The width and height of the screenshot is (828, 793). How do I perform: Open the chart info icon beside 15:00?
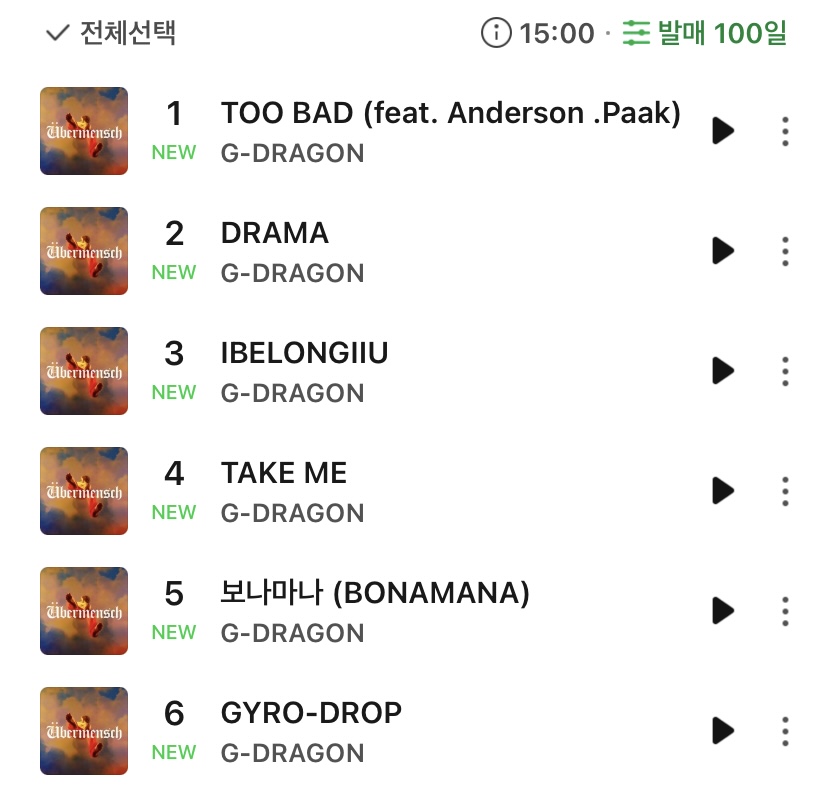(x=496, y=33)
